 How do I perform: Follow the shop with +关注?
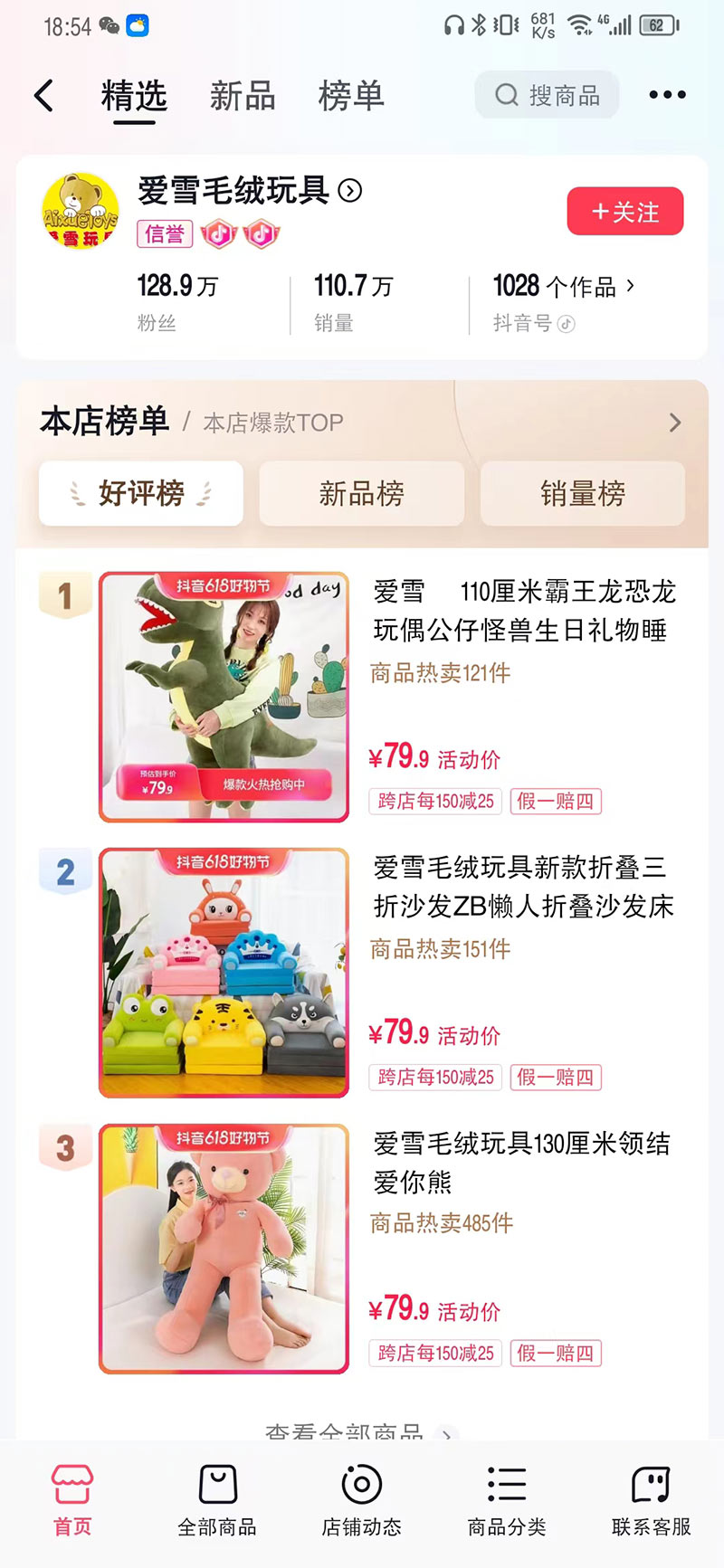point(624,212)
